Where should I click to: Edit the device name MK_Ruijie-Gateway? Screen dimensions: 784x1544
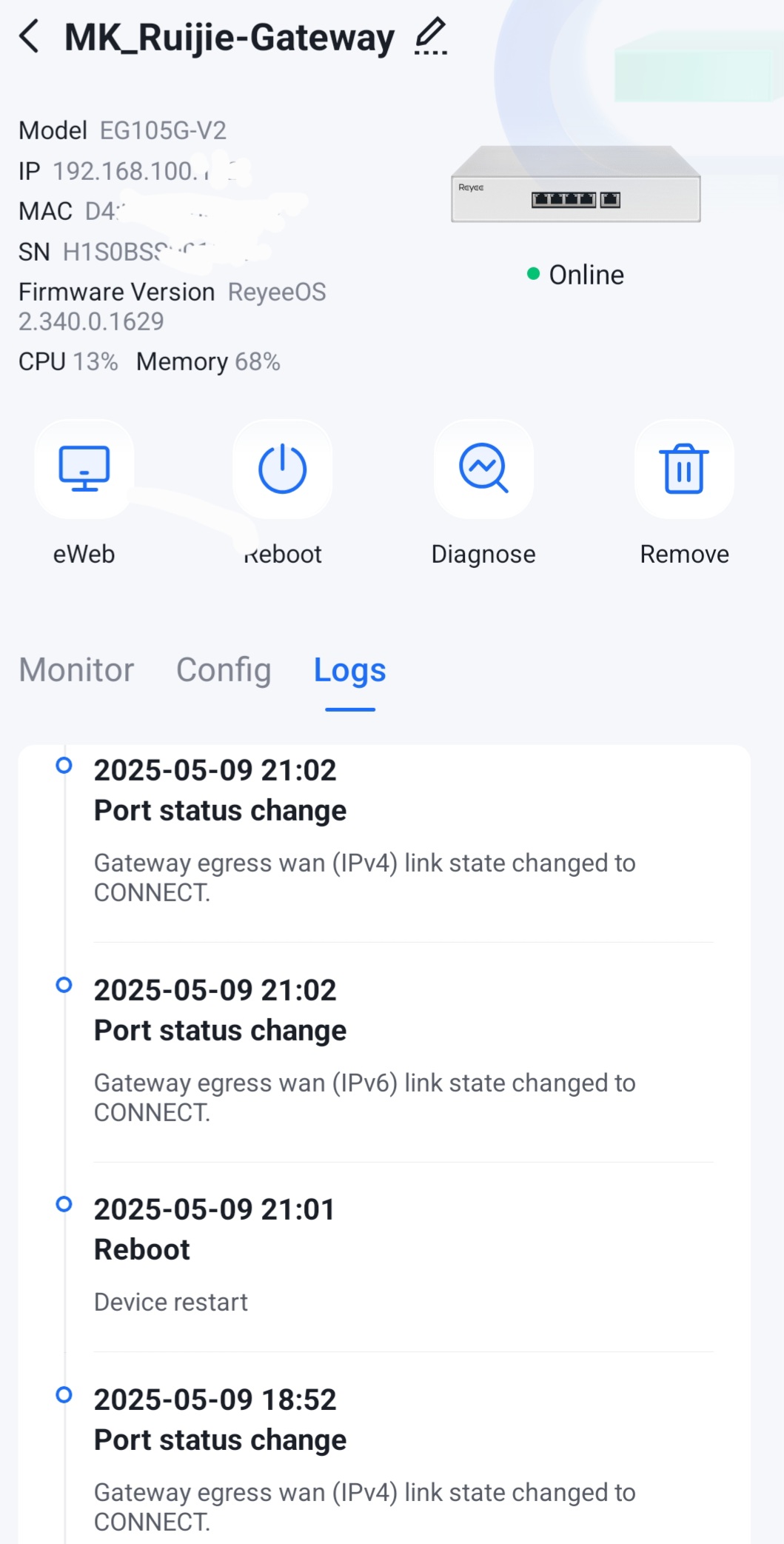(431, 36)
